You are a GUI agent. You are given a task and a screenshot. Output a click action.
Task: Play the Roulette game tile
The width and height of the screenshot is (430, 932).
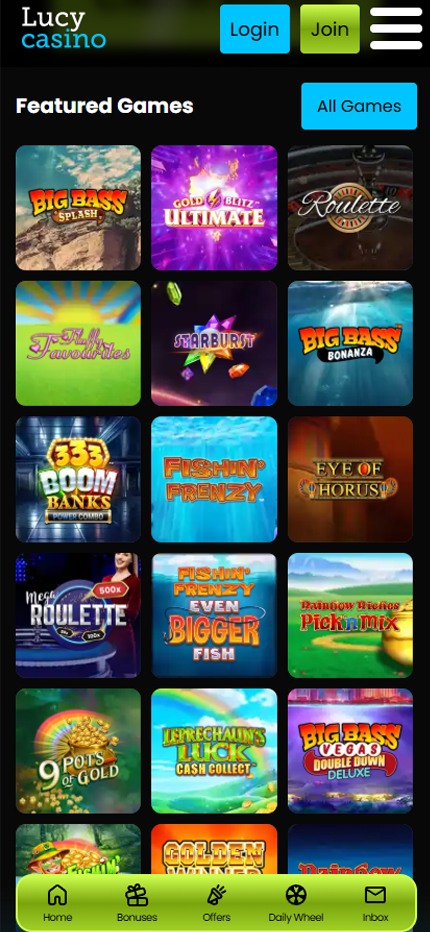pos(350,208)
